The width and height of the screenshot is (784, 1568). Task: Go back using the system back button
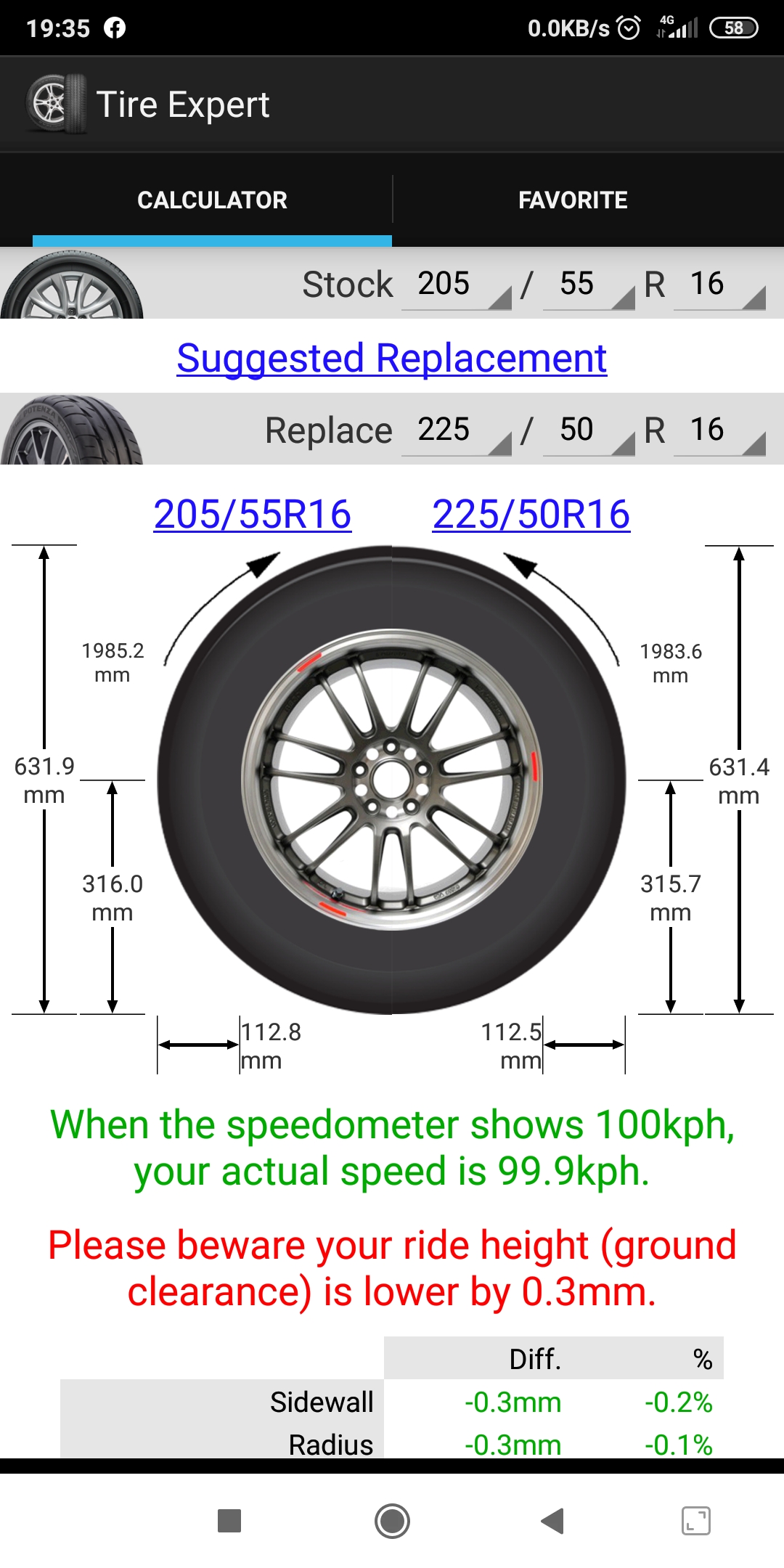point(553,1521)
